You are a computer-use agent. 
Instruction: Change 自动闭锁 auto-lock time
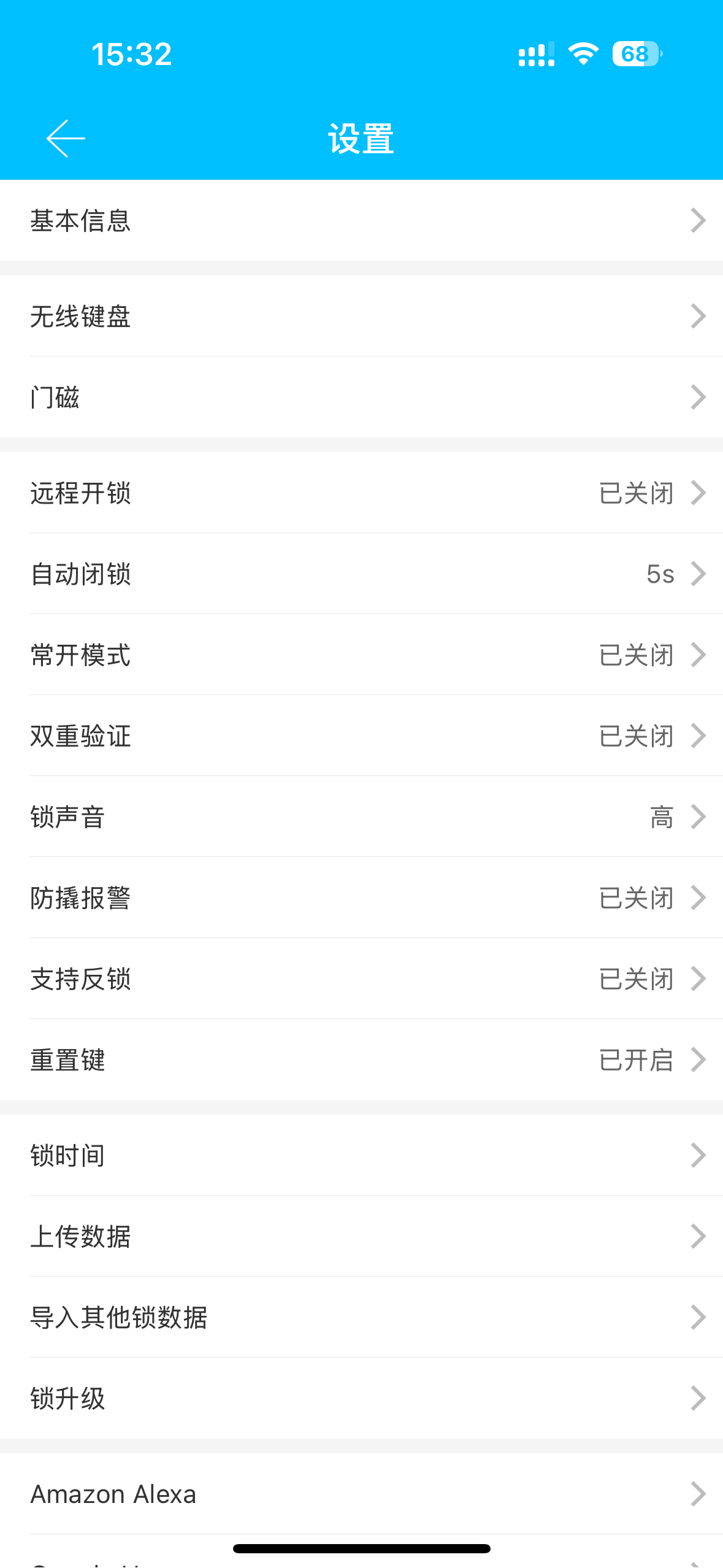[361, 574]
